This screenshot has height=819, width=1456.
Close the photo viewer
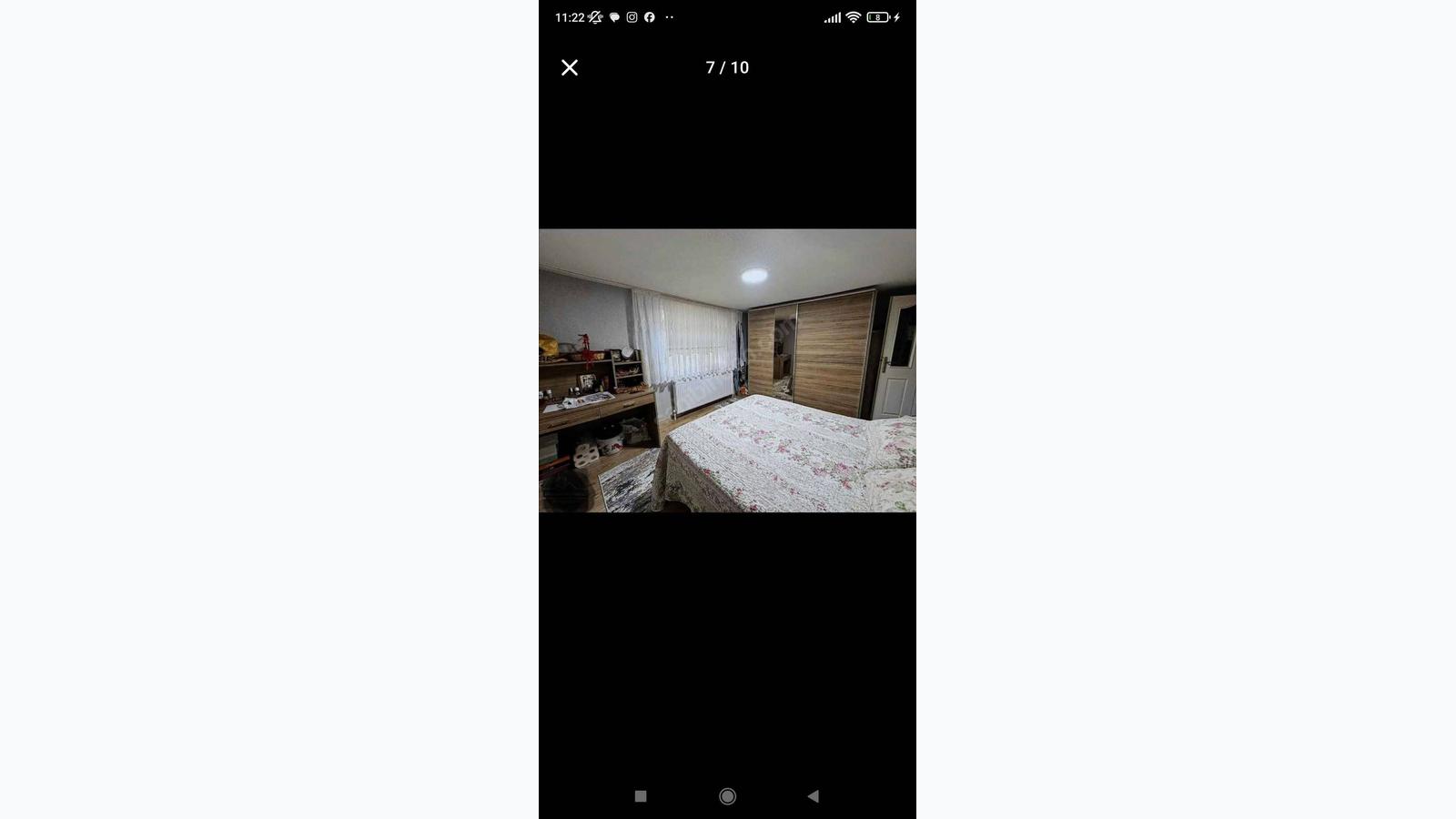(x=570, y=67)
